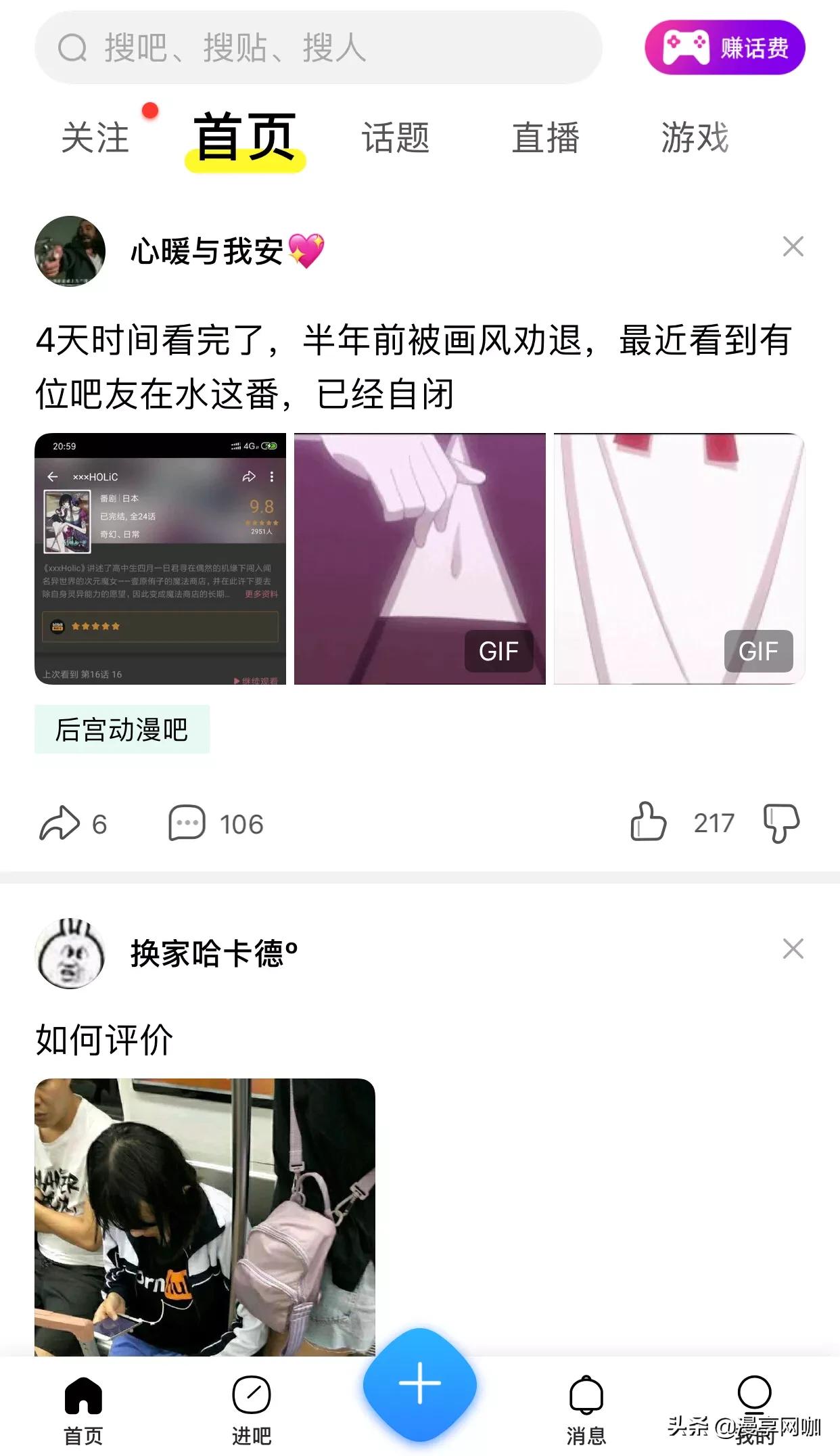Dismiss the post by 换家哈卡德
Image resolution: width=840 pixels, height=1456 pixels.
coord(793,949)
